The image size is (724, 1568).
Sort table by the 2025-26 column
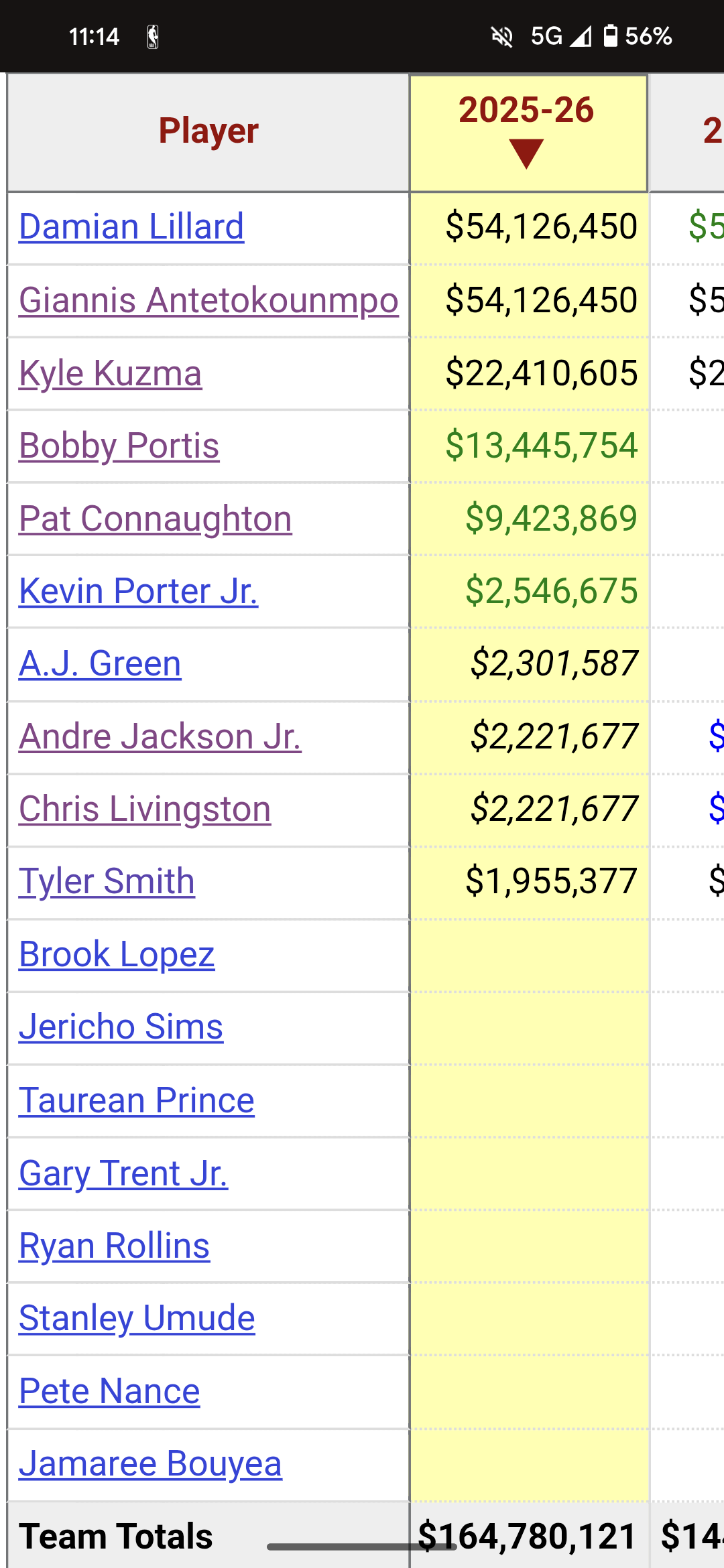point(528,133)
